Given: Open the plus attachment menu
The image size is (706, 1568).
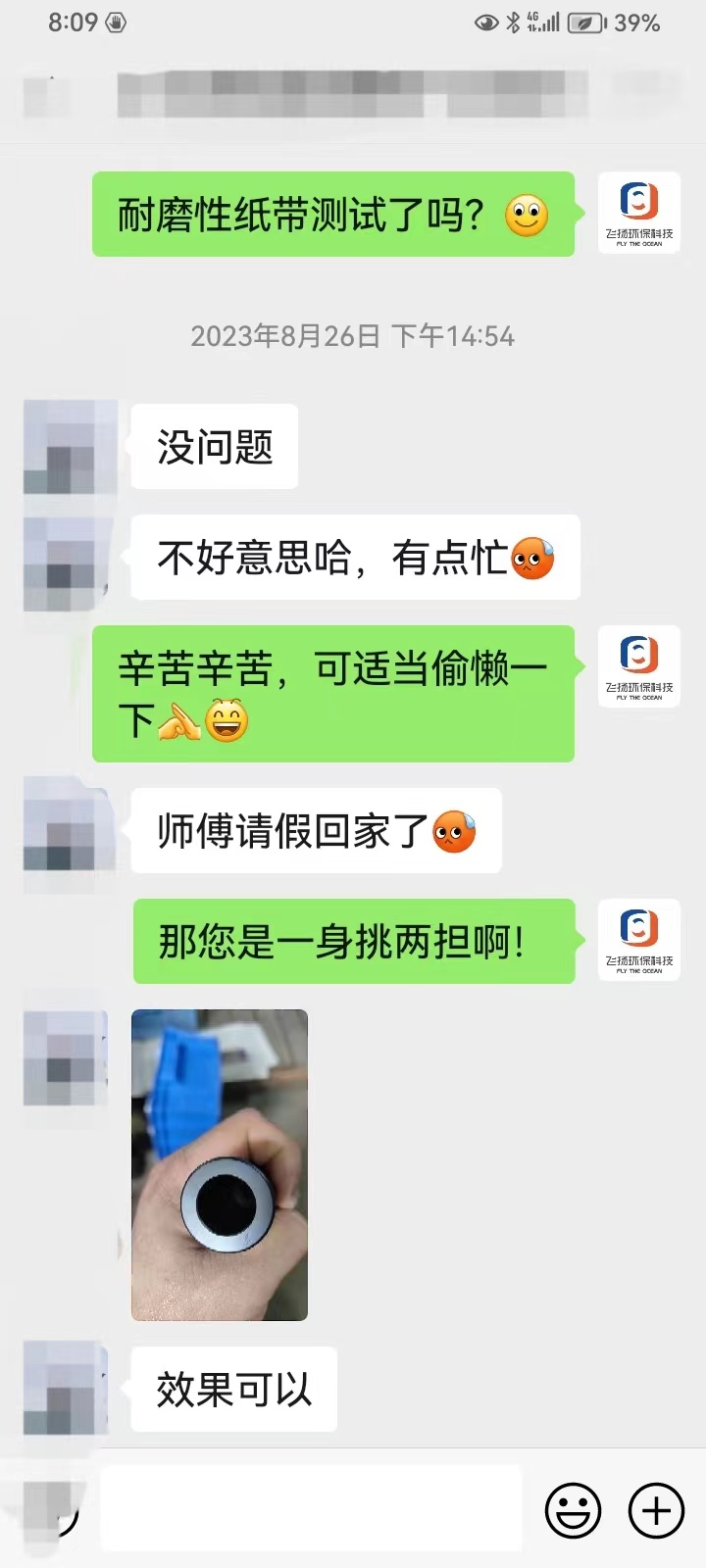Looking at the screenshot, I should pos(656,1510).
